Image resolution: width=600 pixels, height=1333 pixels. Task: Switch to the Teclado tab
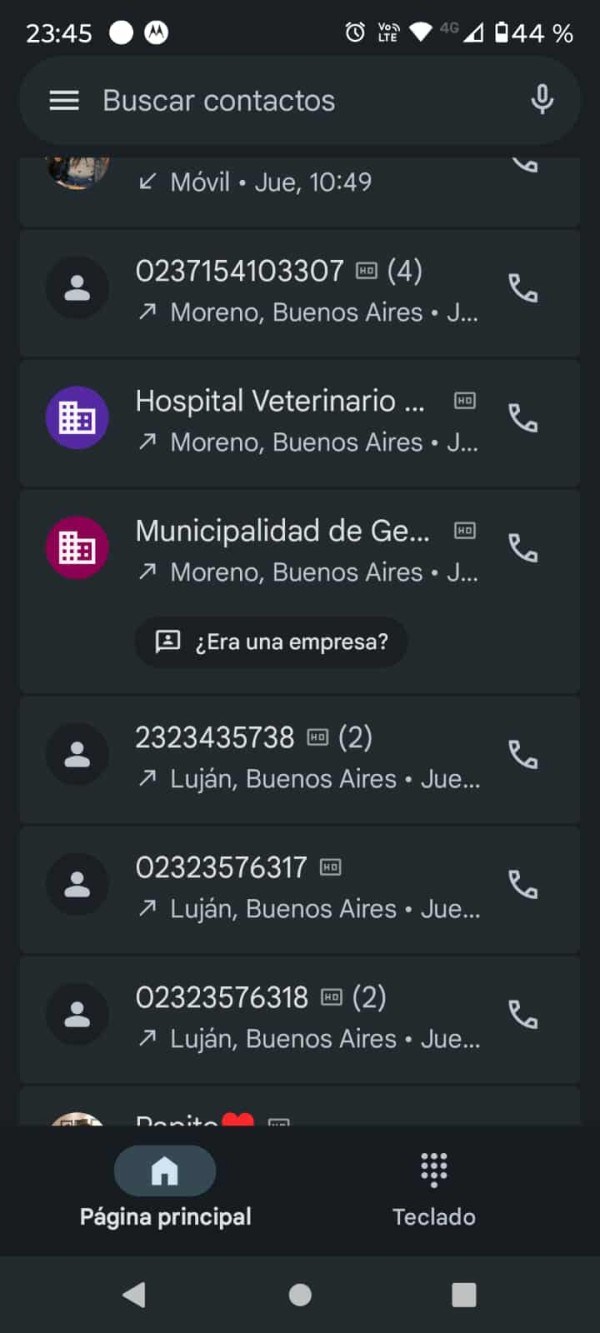tap(433, 1188)
